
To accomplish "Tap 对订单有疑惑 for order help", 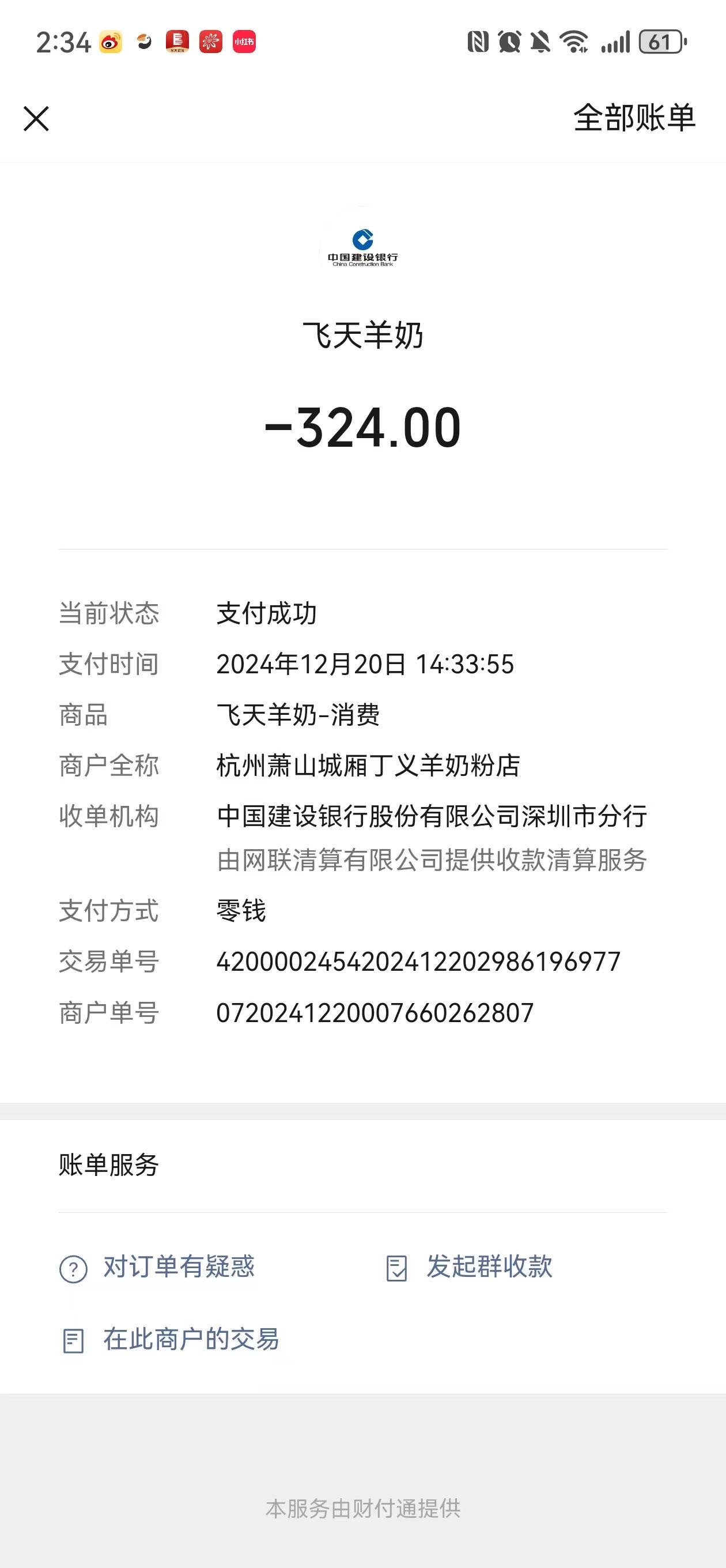I will click(x=157, y=1267).
